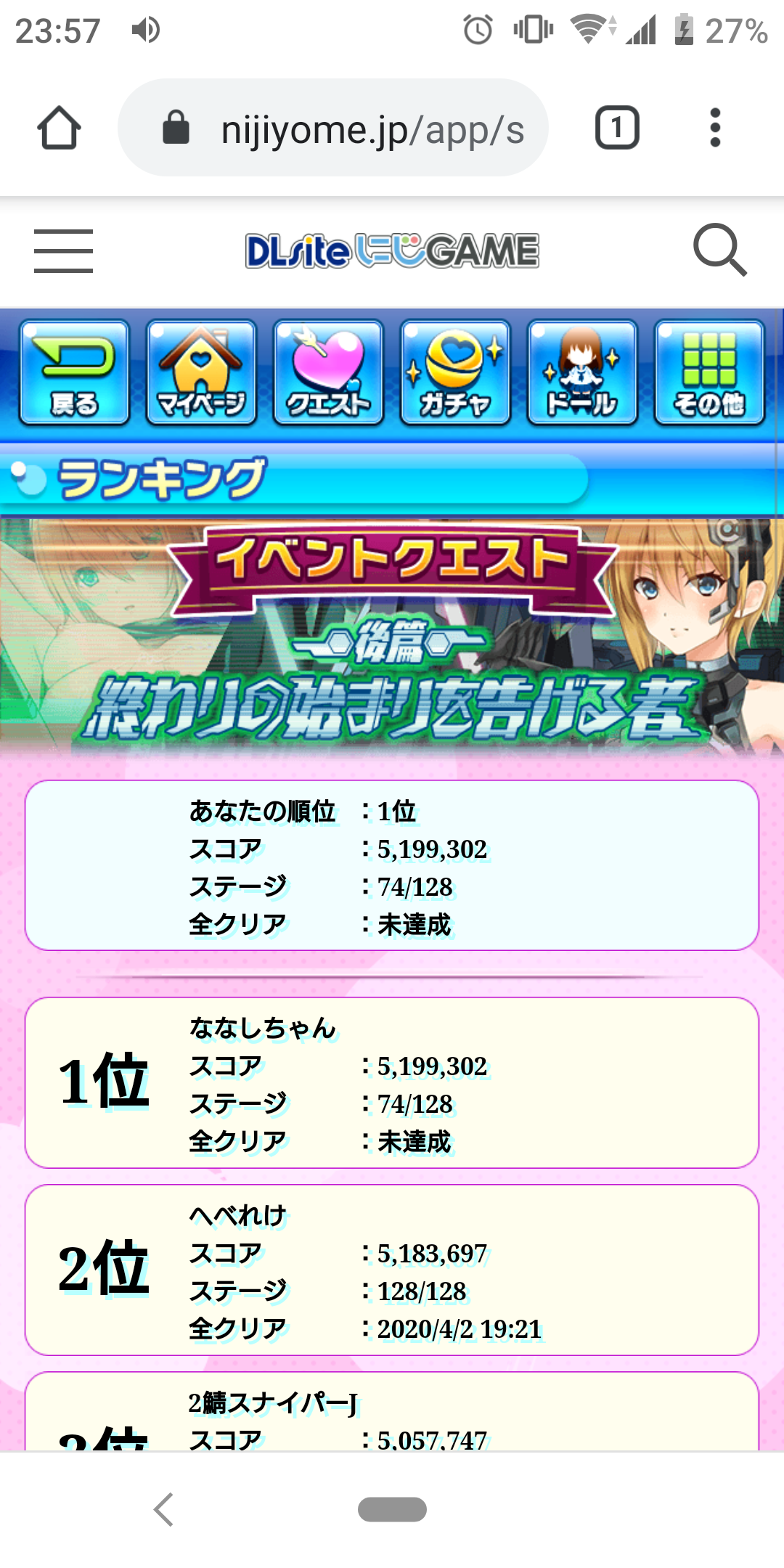
Task: Open the browser tab switcher
Action: [617, 128]
